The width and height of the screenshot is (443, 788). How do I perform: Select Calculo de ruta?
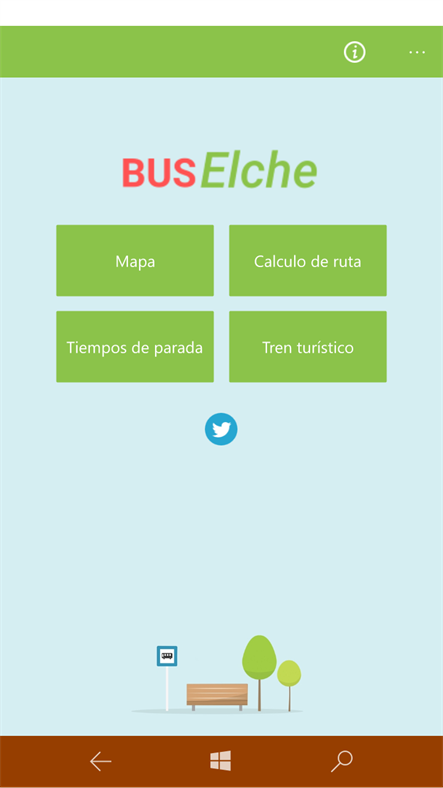click(308, 260)
